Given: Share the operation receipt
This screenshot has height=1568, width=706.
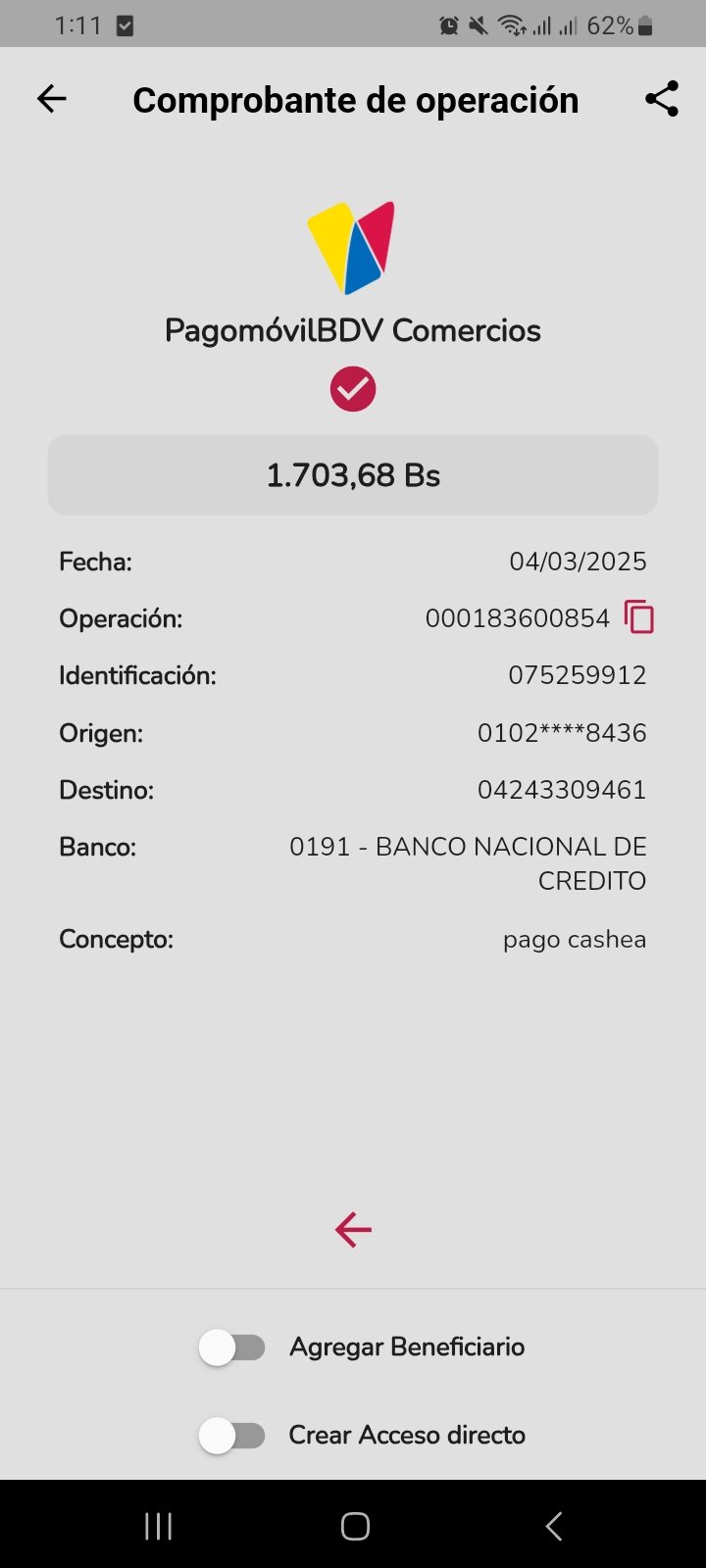Looking at the screenshot, I should pos(662,99).
